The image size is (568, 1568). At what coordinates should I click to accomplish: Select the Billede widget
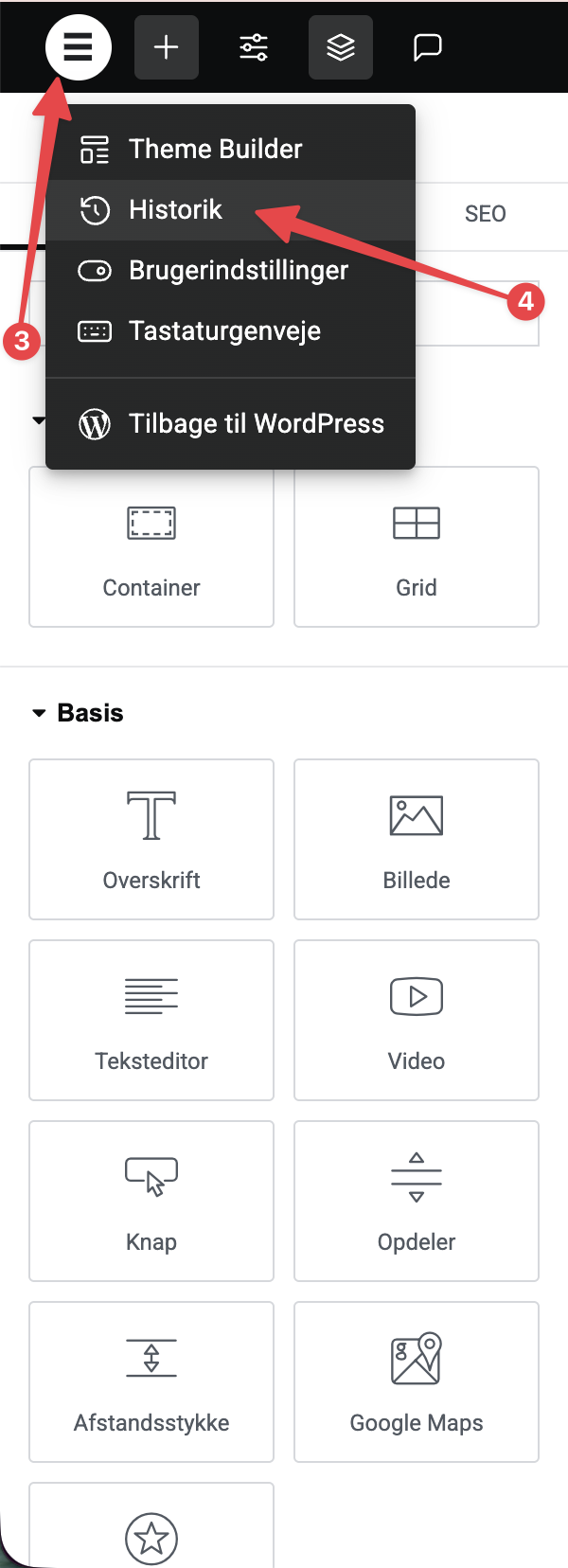point(417,839)
